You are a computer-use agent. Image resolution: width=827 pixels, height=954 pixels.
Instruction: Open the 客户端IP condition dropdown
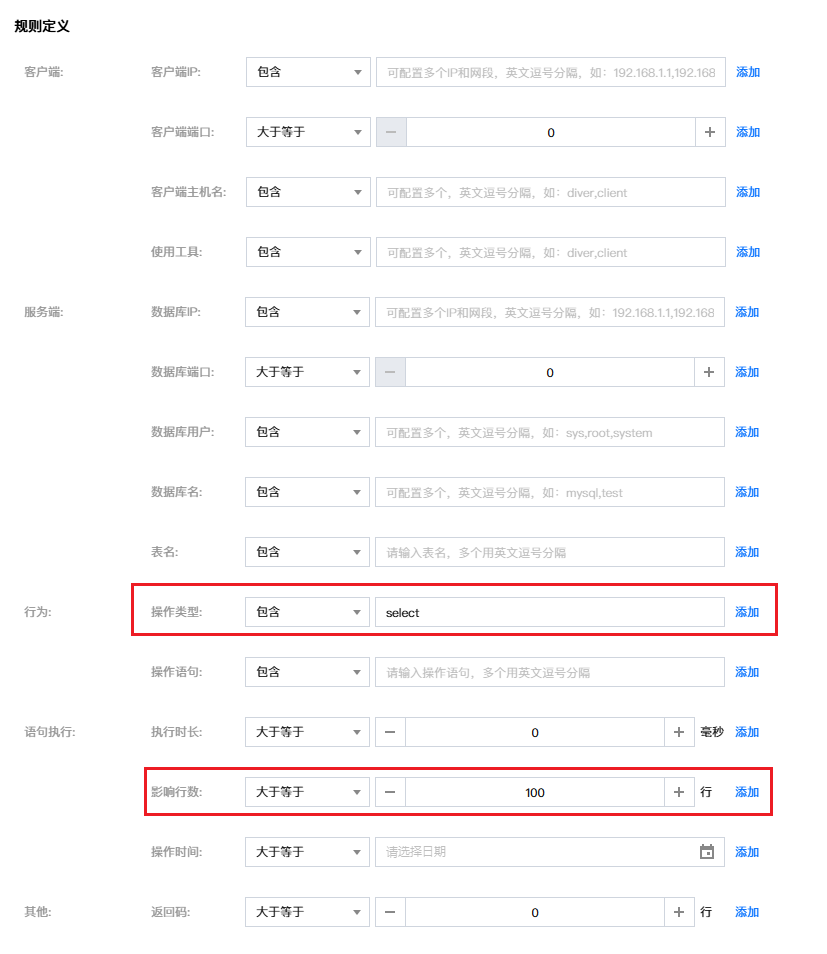click(x=307, y=72)
